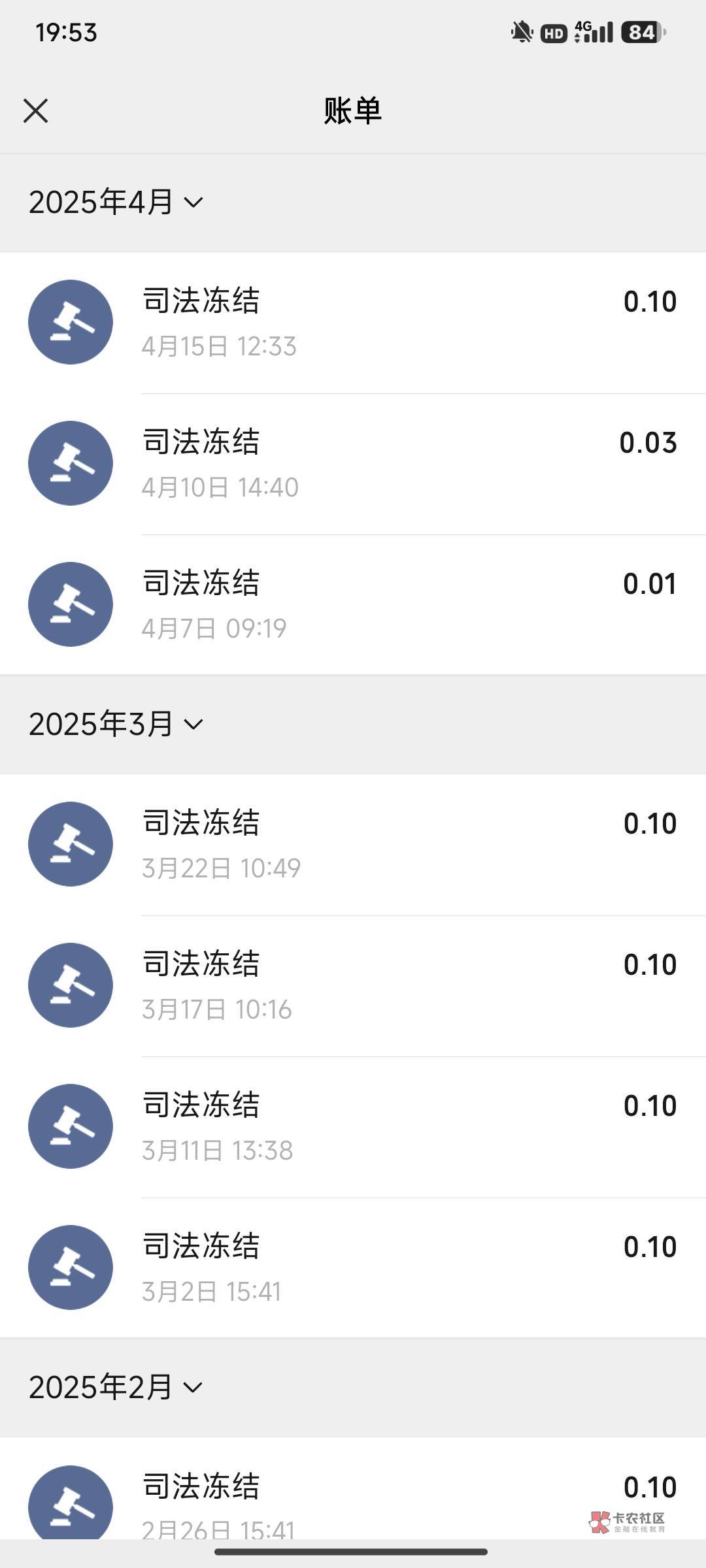View the 司法冻结 entry dated 4月7日 09:19
This screenshot has height=1568, width=706.
[x=353, y=605]
